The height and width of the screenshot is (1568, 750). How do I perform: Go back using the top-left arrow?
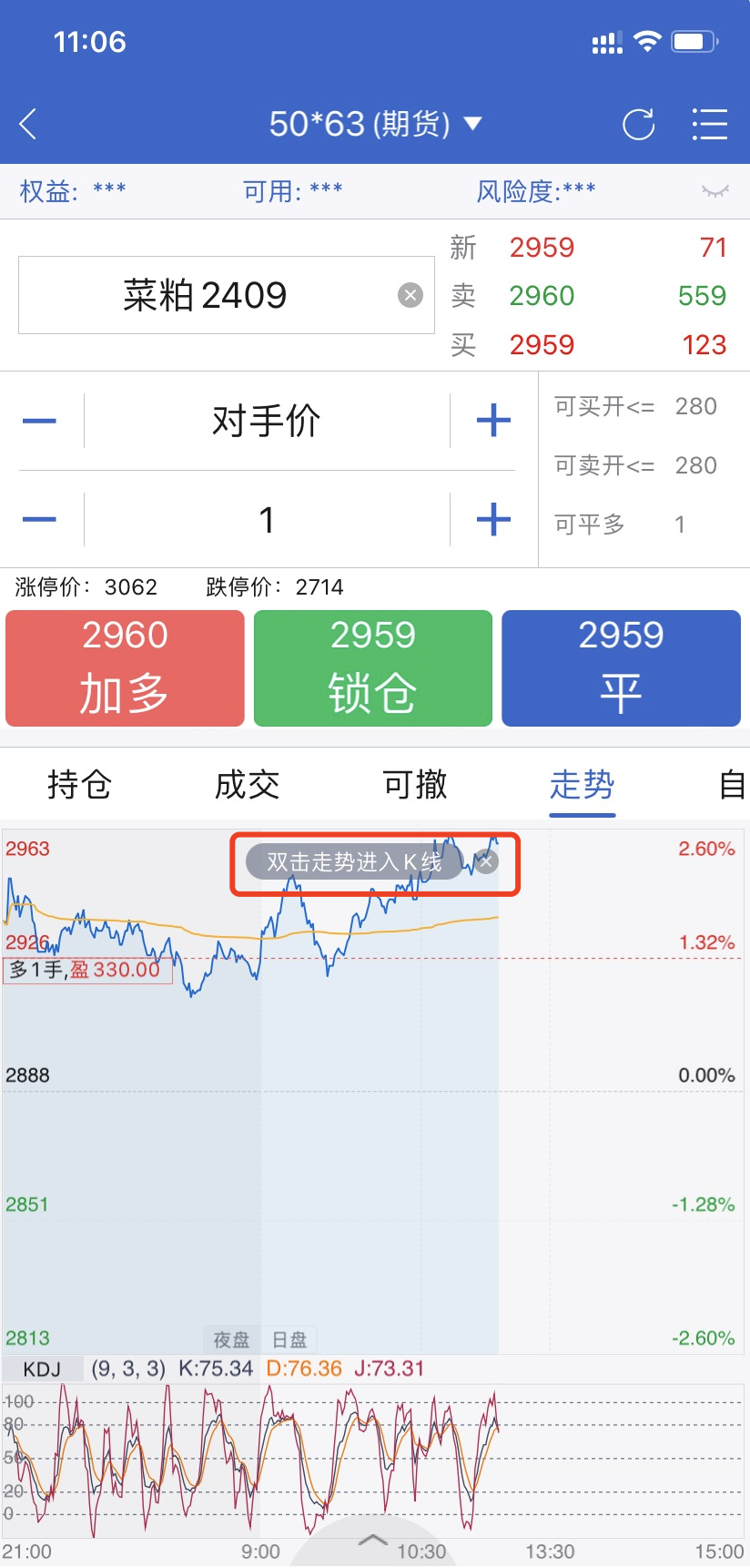coord(28,124)
